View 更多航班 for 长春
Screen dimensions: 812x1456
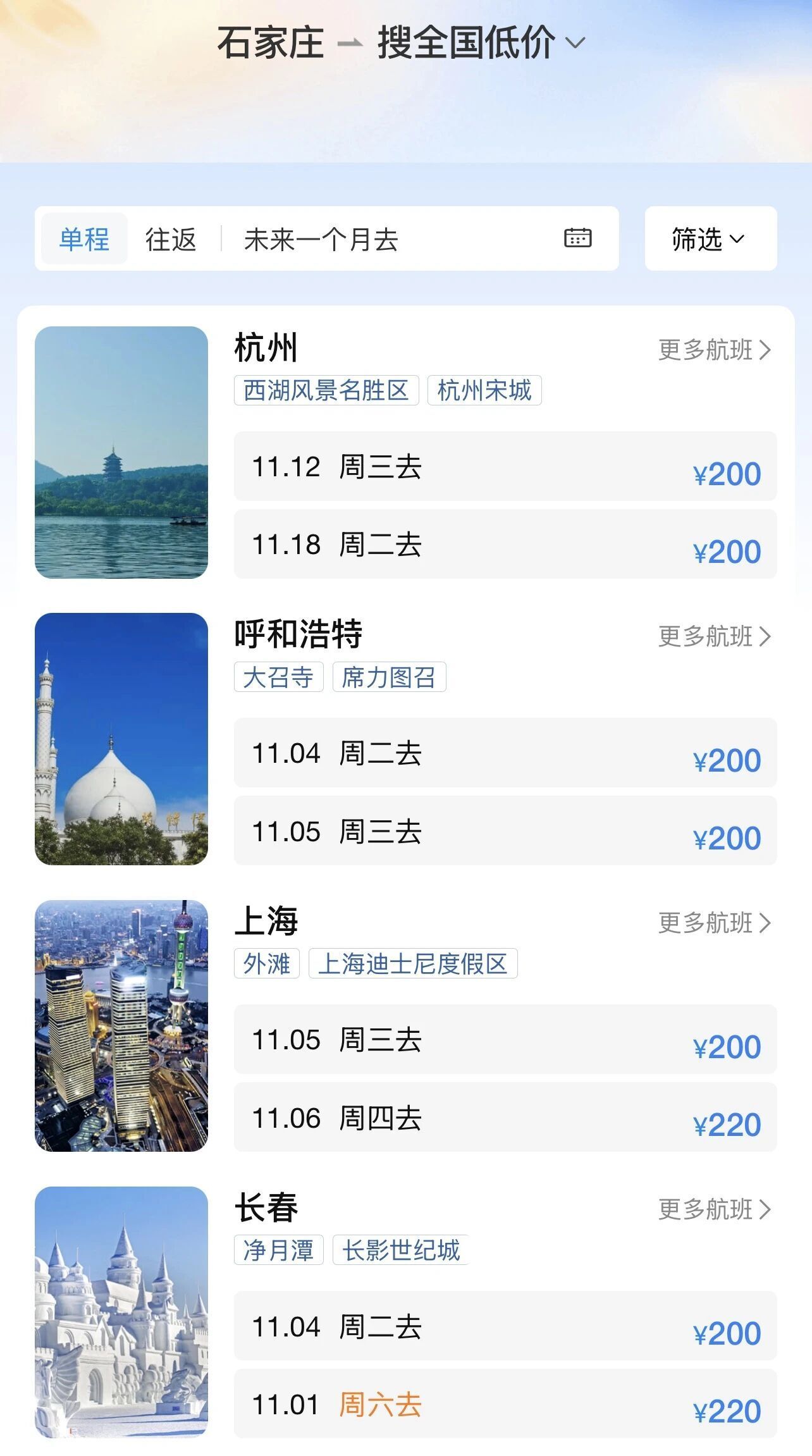coord(715,1209)
